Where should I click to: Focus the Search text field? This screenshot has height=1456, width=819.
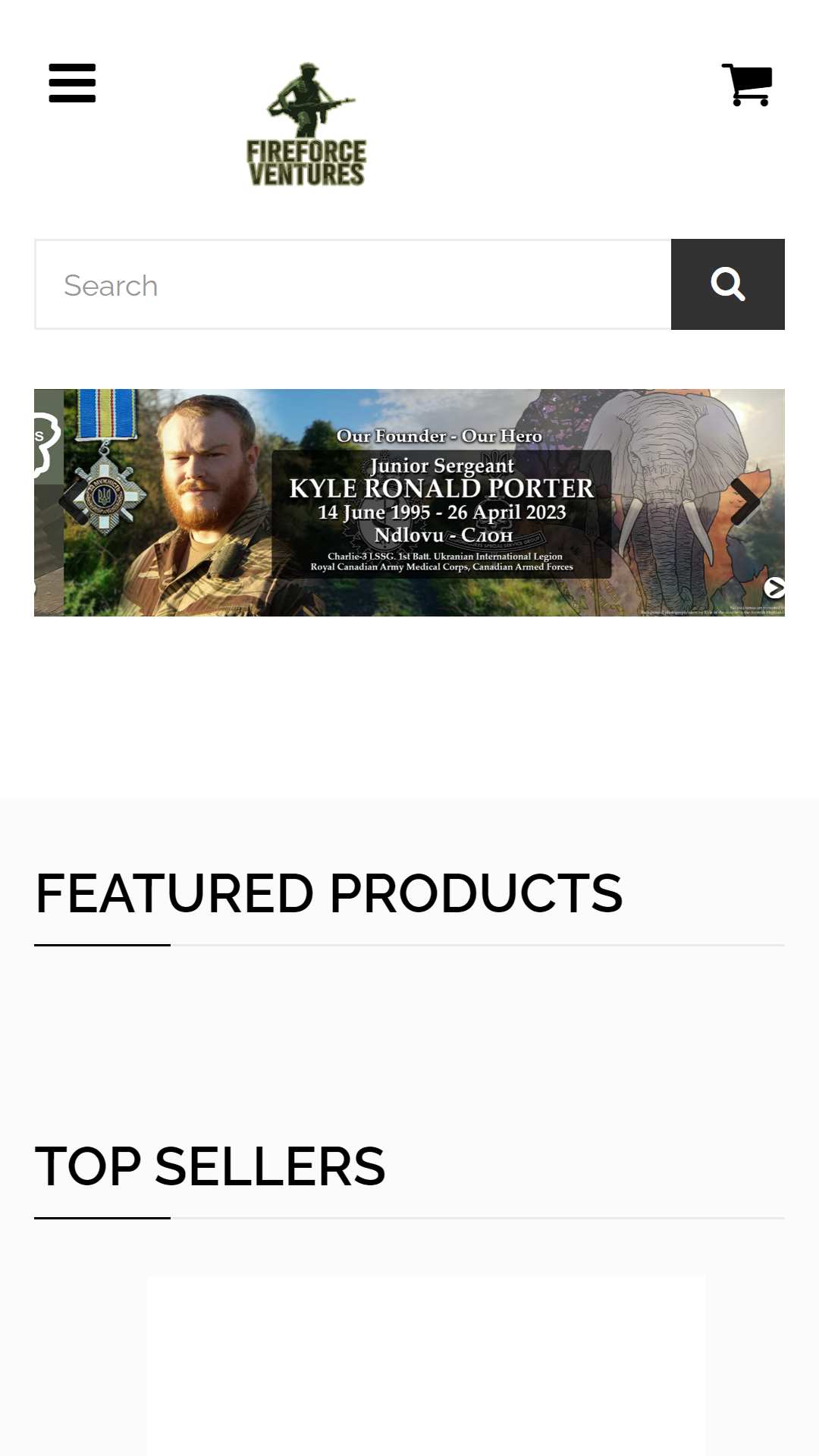353,284
